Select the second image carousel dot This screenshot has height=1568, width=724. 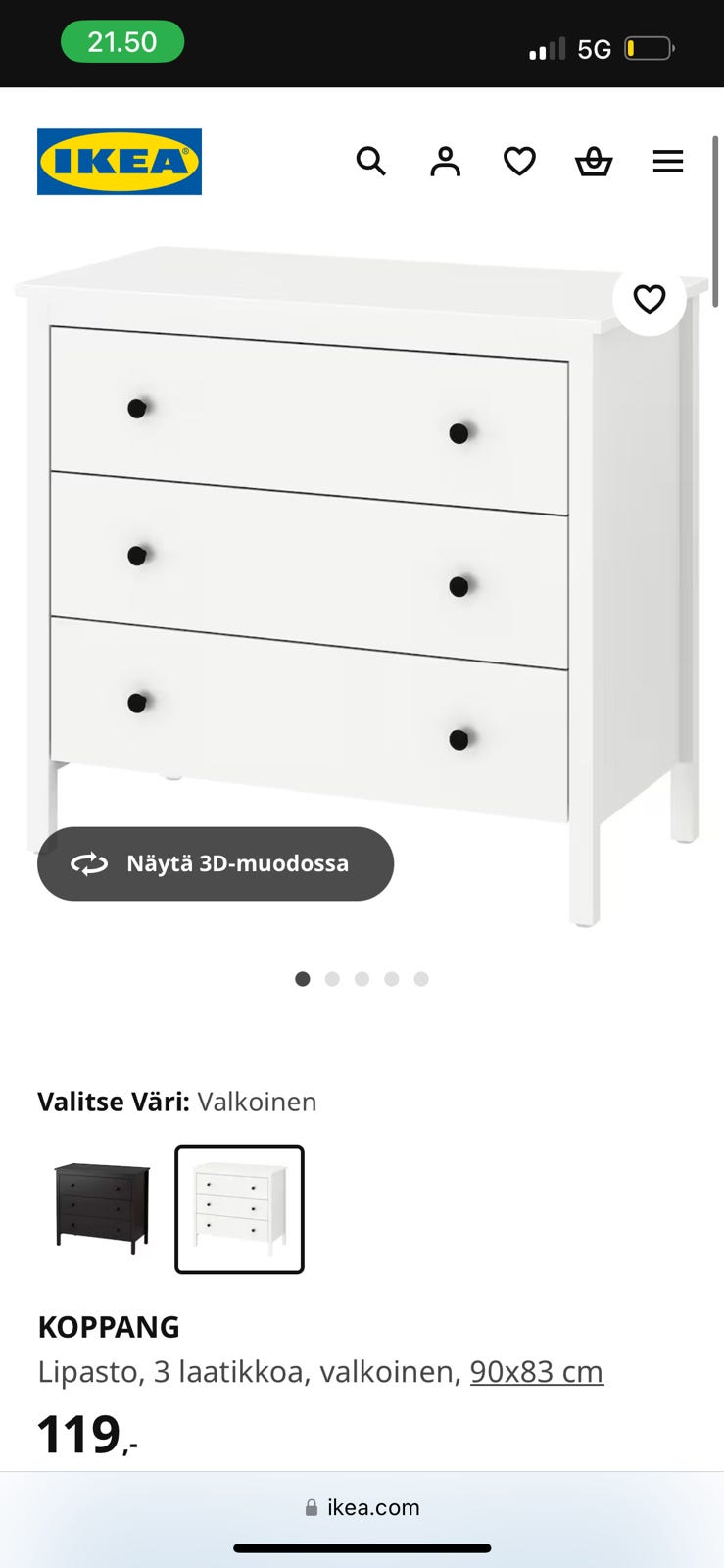click(x=332, y=978)
